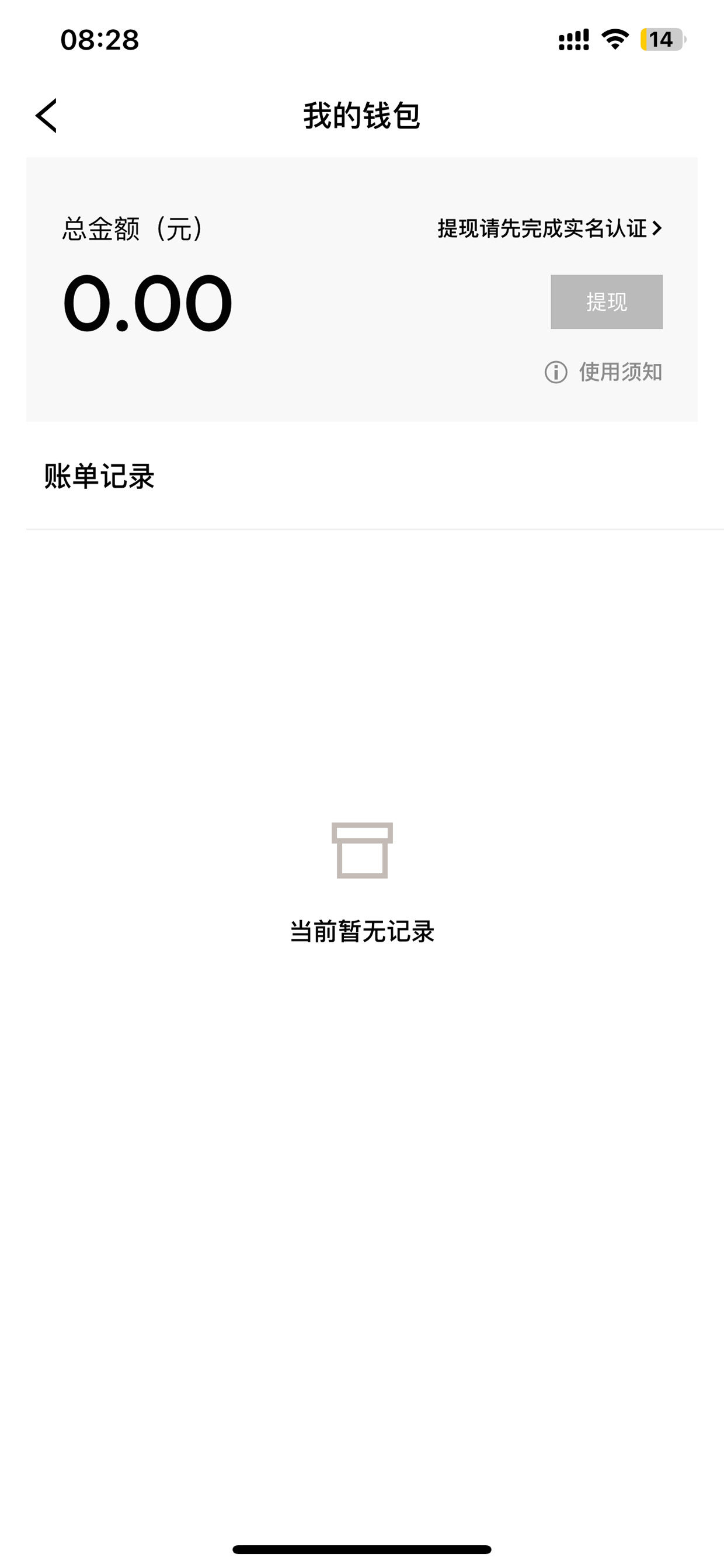Tap the 提现 withdraw button
Viewport: 724px width, 1568px height.
607,302
